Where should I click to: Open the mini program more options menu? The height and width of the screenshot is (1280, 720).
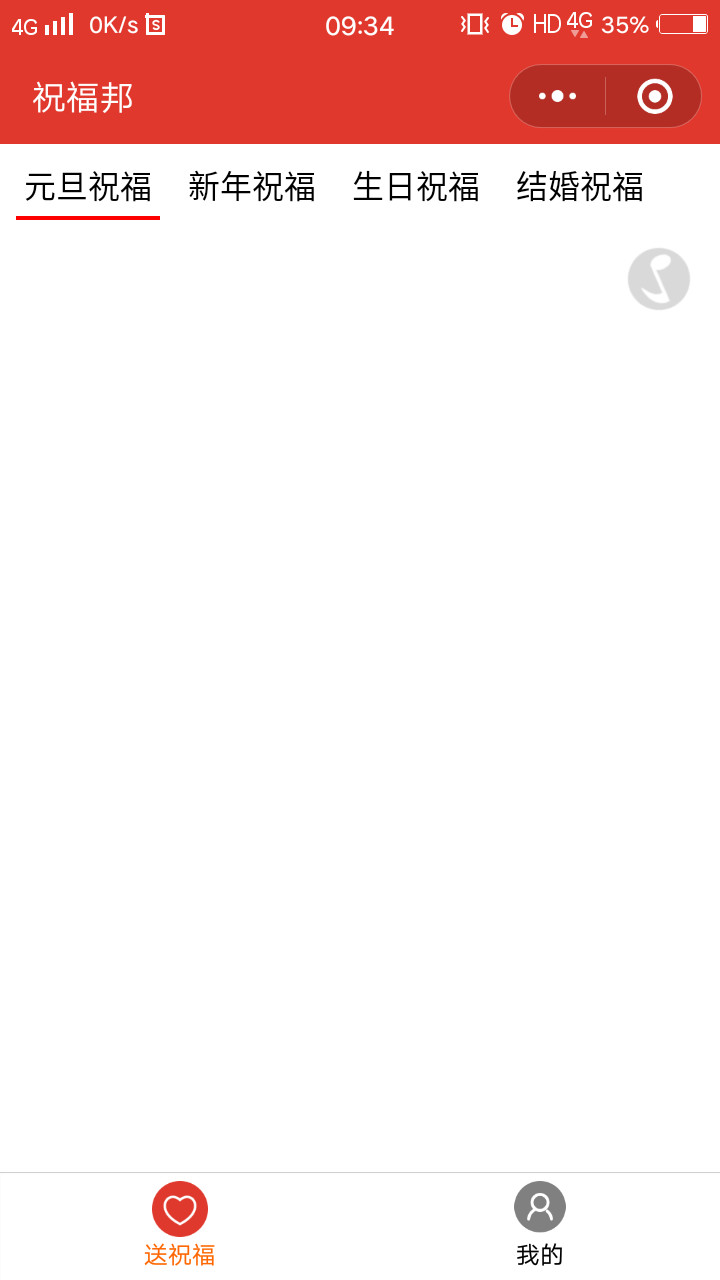point(557,96)
